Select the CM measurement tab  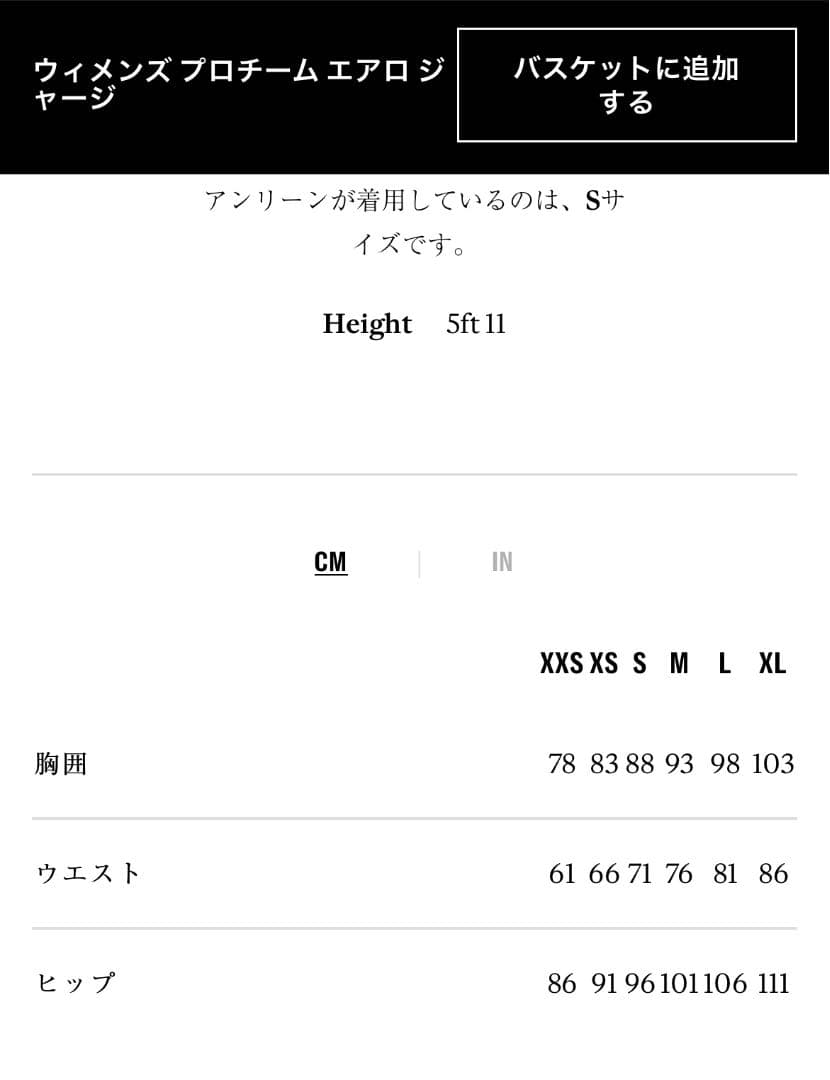pos(330,562)
